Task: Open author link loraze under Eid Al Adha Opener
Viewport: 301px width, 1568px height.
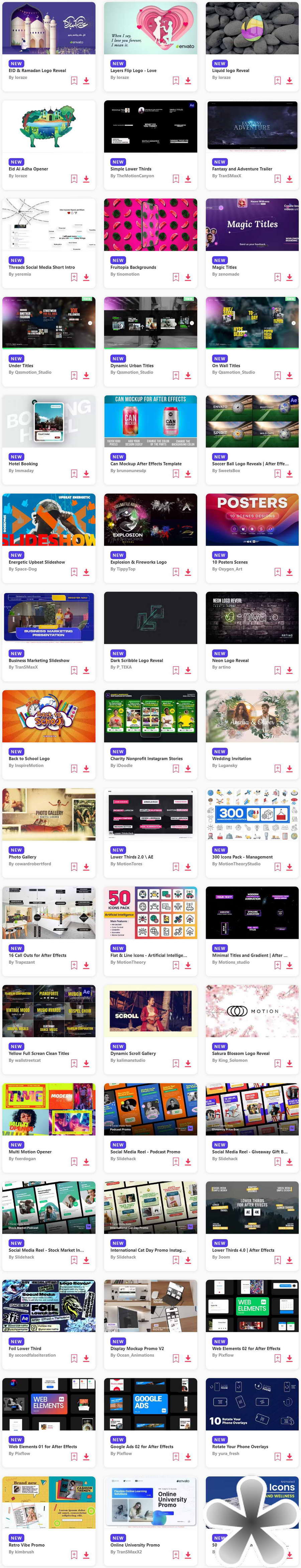Action: 18,176
